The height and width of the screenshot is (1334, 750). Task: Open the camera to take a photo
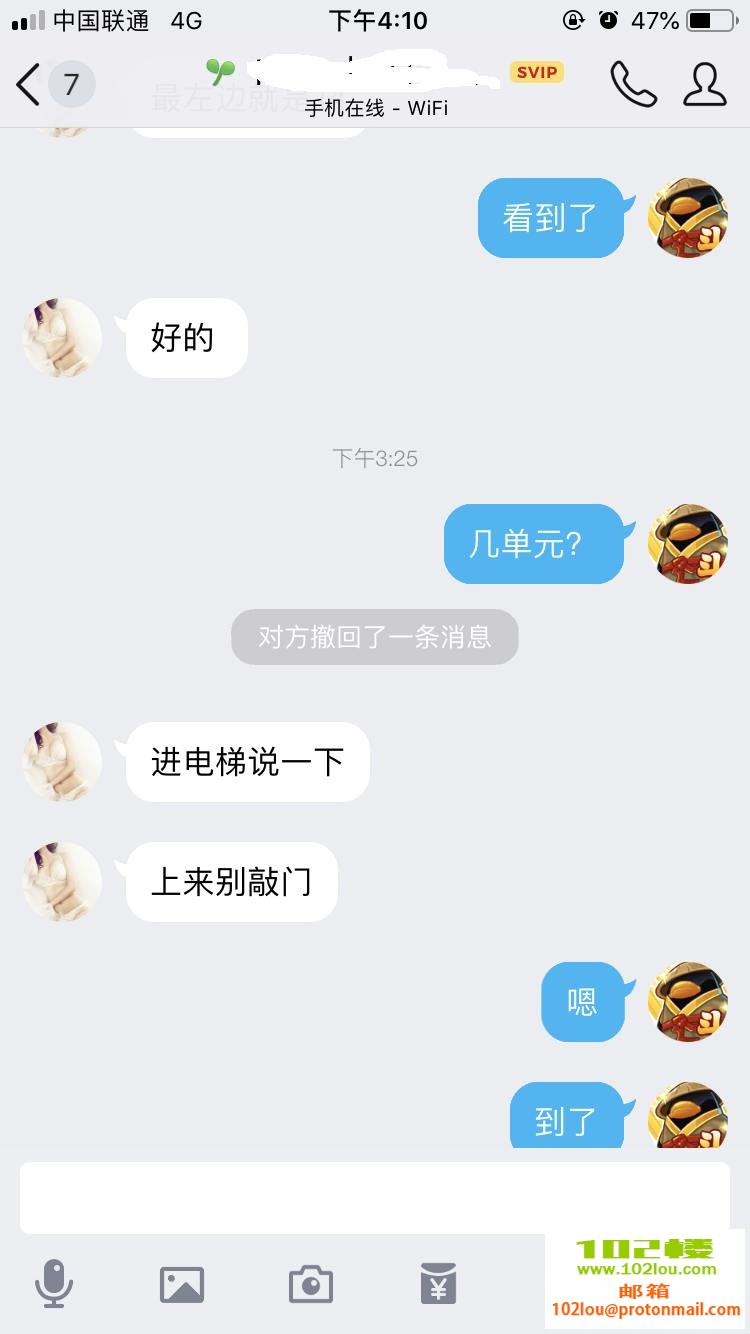point(310,1284)
